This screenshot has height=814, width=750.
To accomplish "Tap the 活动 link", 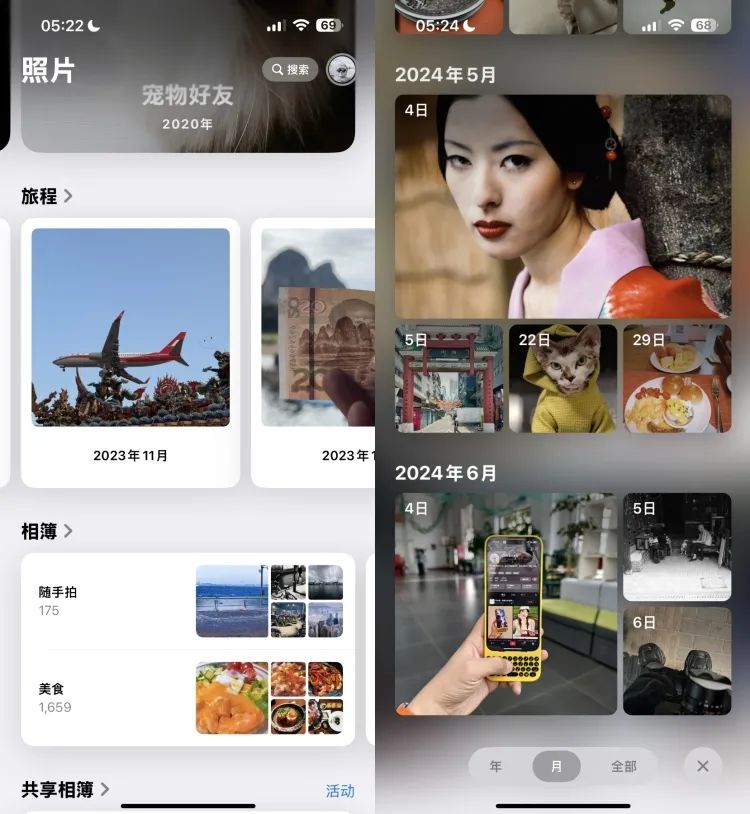I will point(340,791).
